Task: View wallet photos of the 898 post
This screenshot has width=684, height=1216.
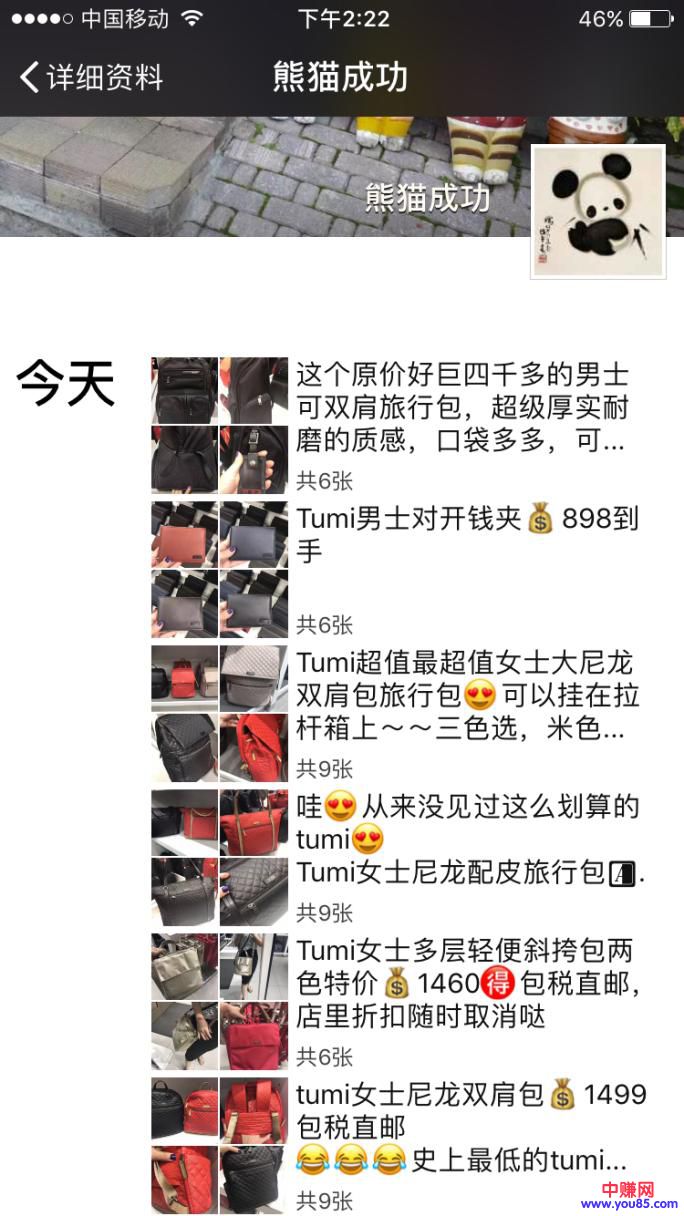Action: [x=219, y=569]
